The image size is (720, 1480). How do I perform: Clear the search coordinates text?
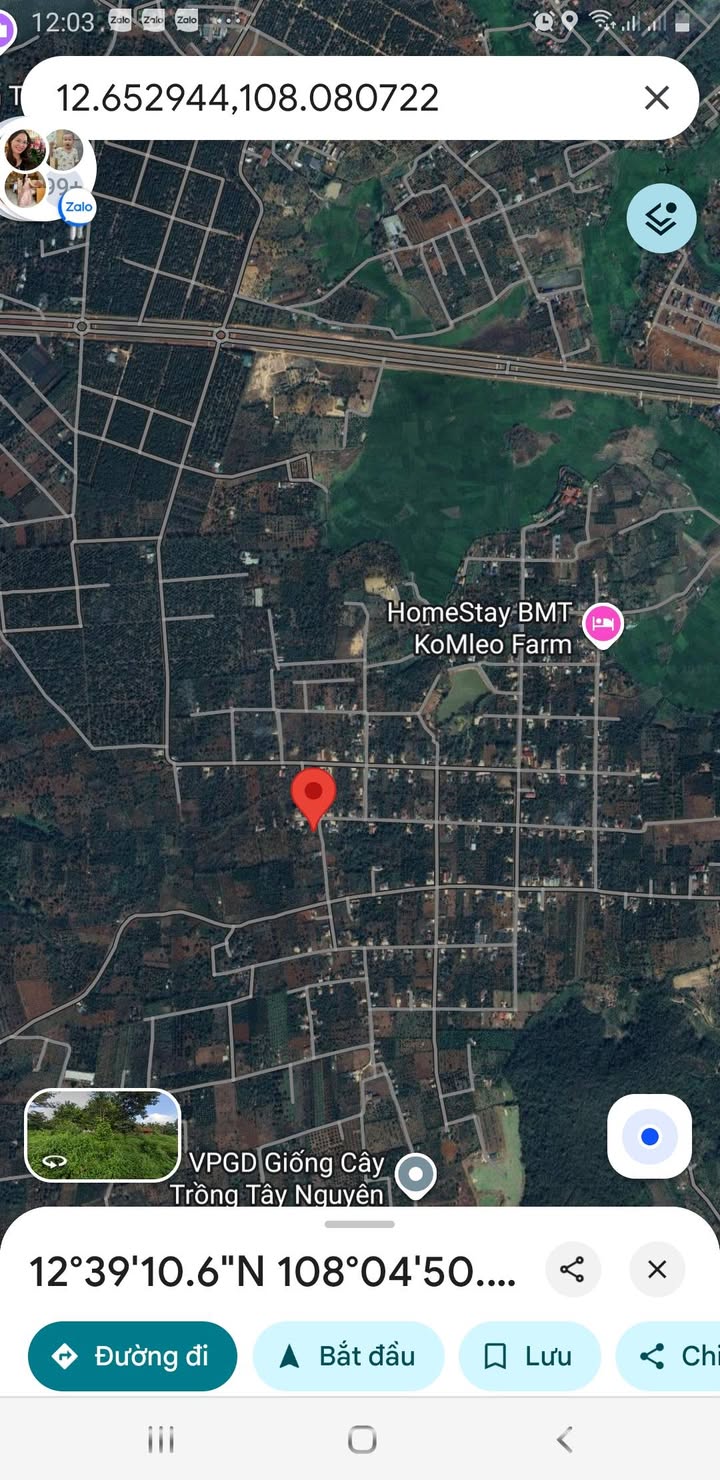[x=656, y=98]
